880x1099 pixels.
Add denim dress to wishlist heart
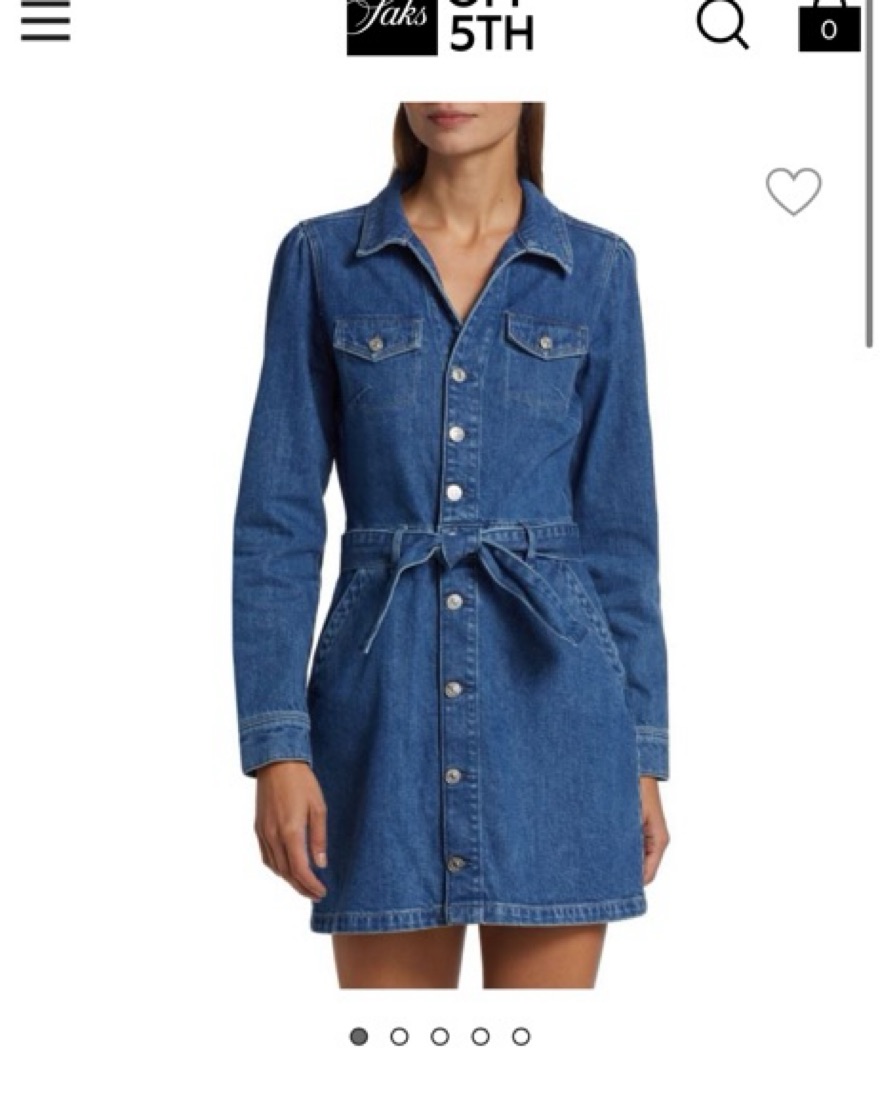[794, 191]
